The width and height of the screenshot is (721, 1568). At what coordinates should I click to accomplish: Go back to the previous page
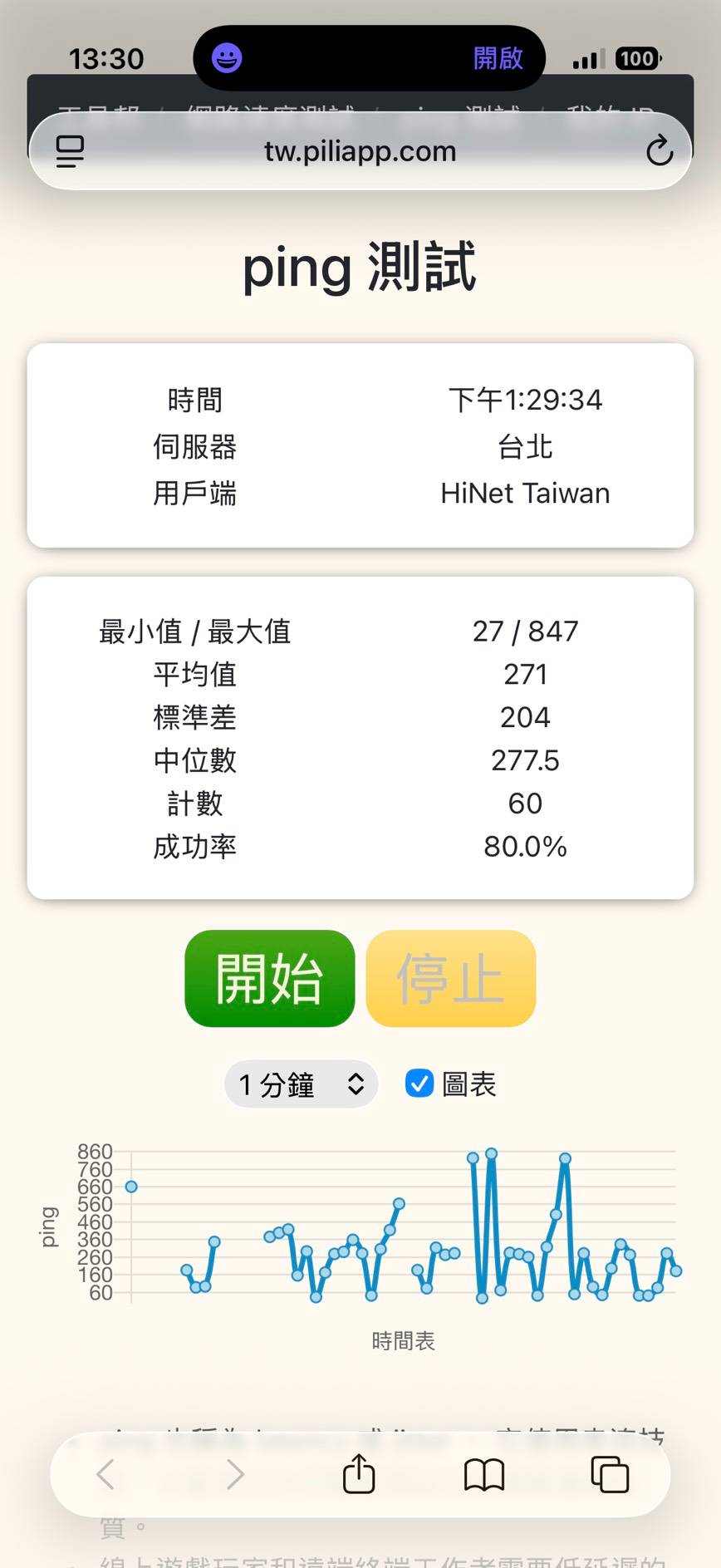pyautogui.click(x=105, y=1474)
